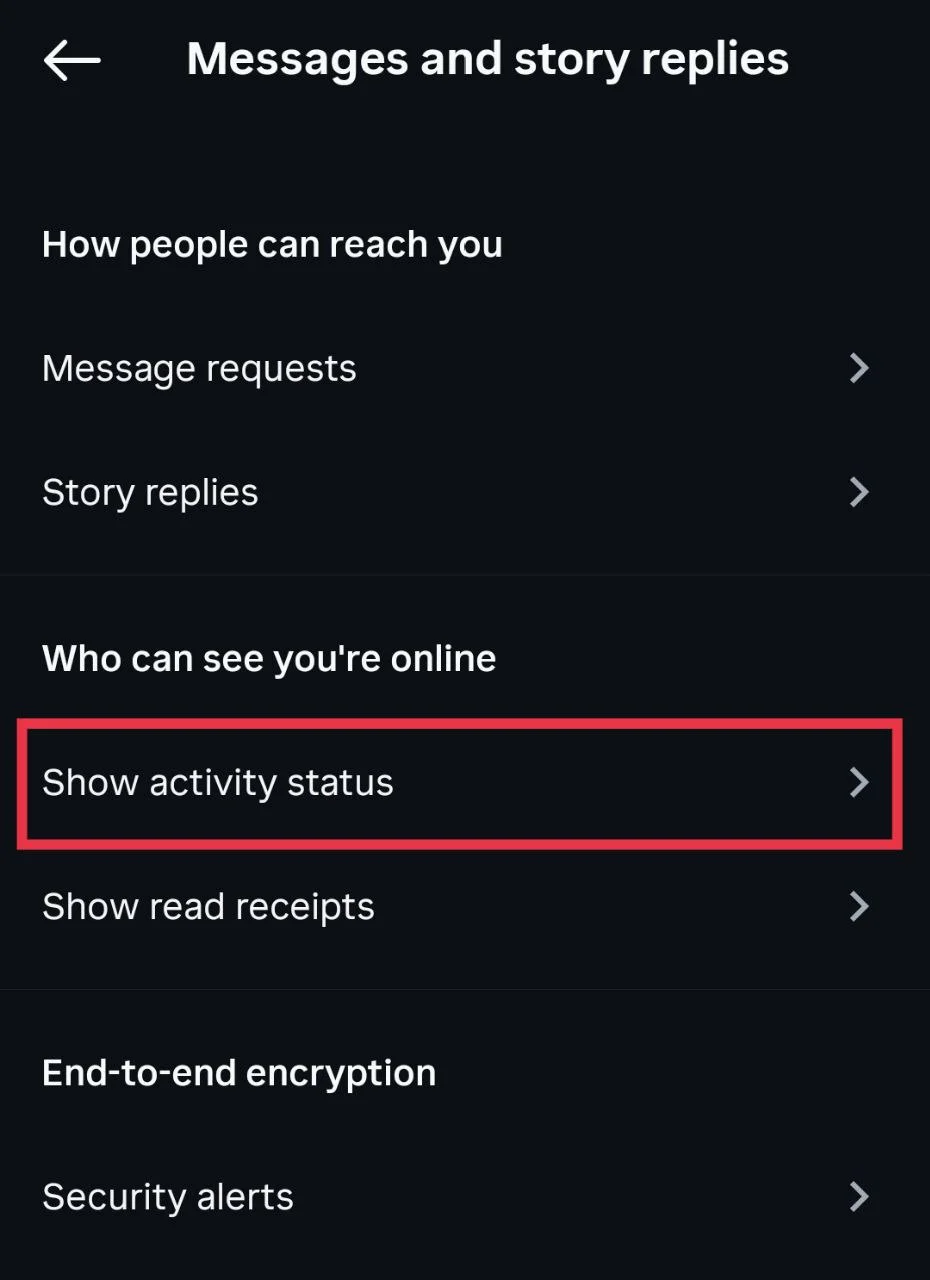This screenshot has width=930, height=1280.
Task: Open Show read receipts
Action: pos(208,907)
